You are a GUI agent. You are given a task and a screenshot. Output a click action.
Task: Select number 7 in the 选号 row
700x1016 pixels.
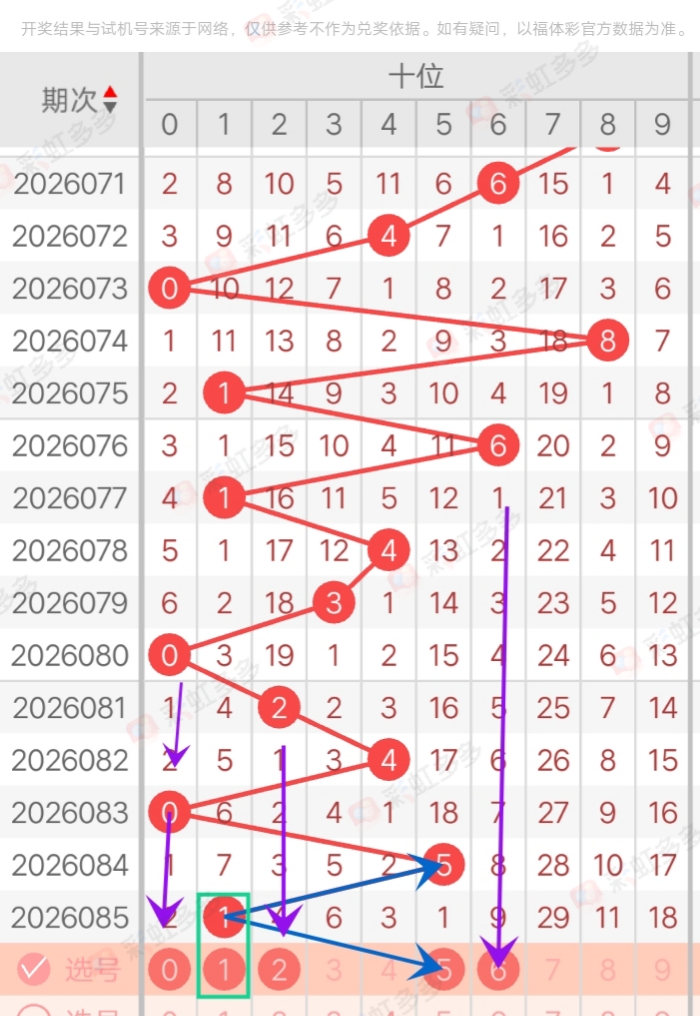coord(553,969)
